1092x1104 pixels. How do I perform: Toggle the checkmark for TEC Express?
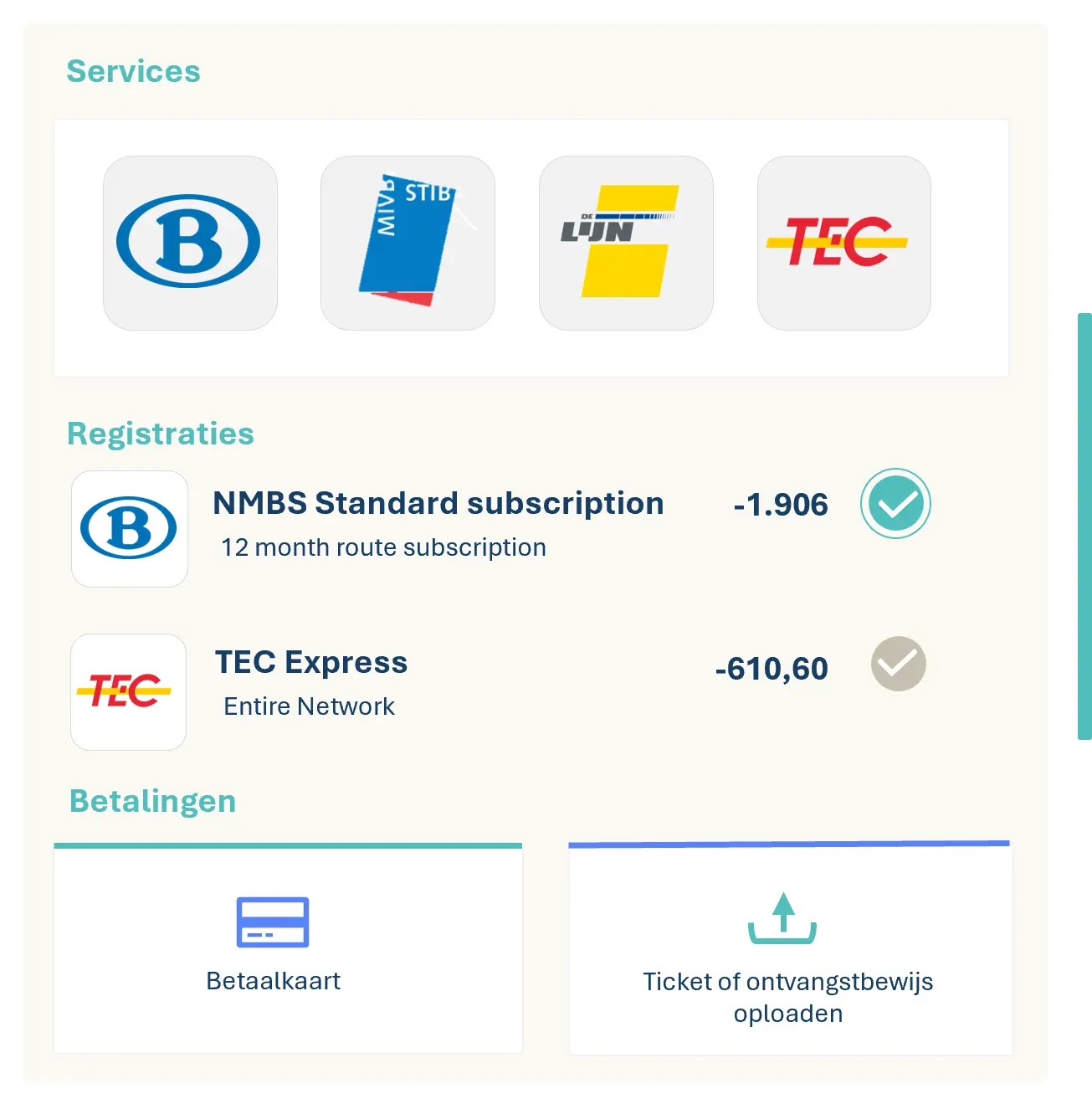(898, 664)
